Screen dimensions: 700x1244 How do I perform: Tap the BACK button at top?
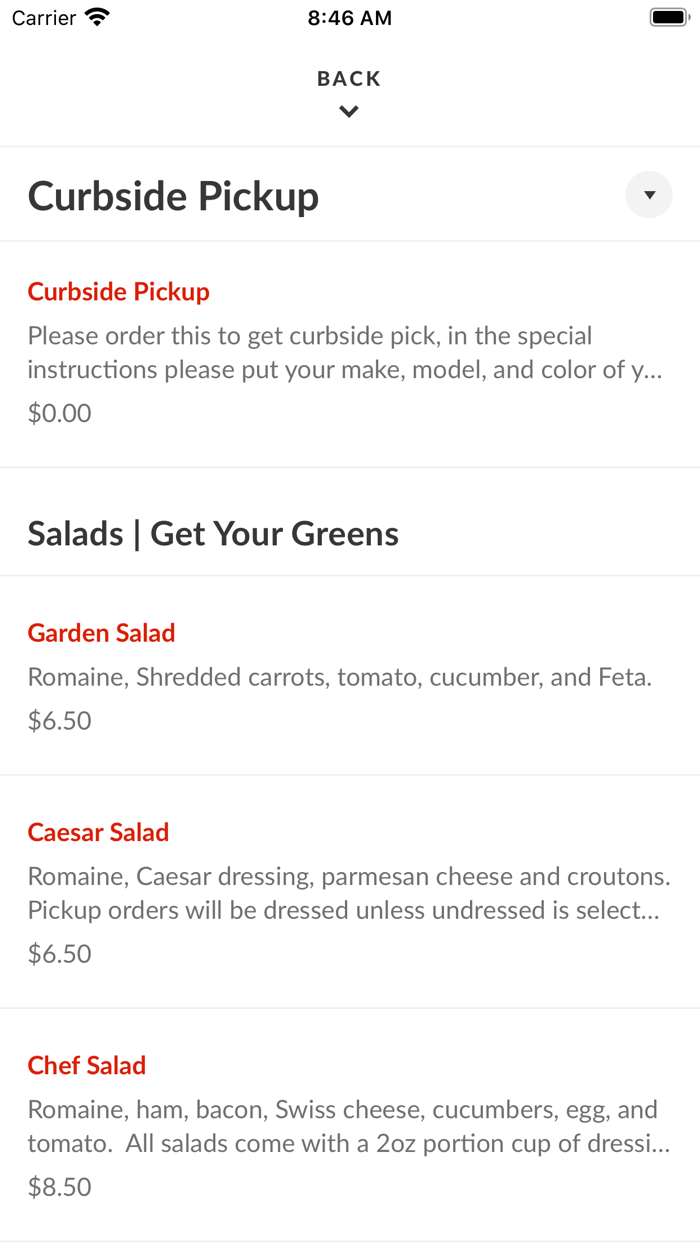tap(349, 92)
